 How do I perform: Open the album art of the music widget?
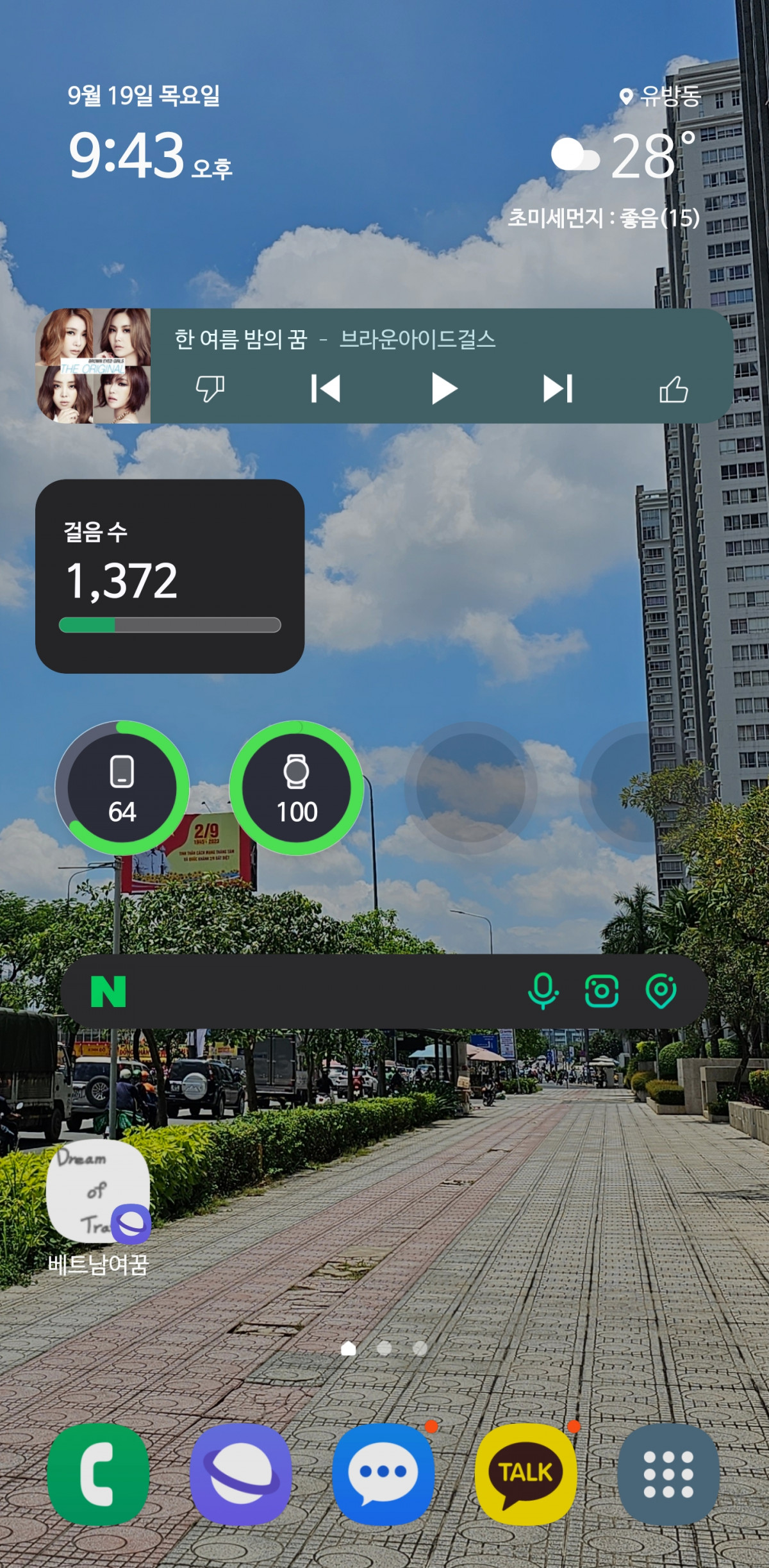(x=94, y=366)
